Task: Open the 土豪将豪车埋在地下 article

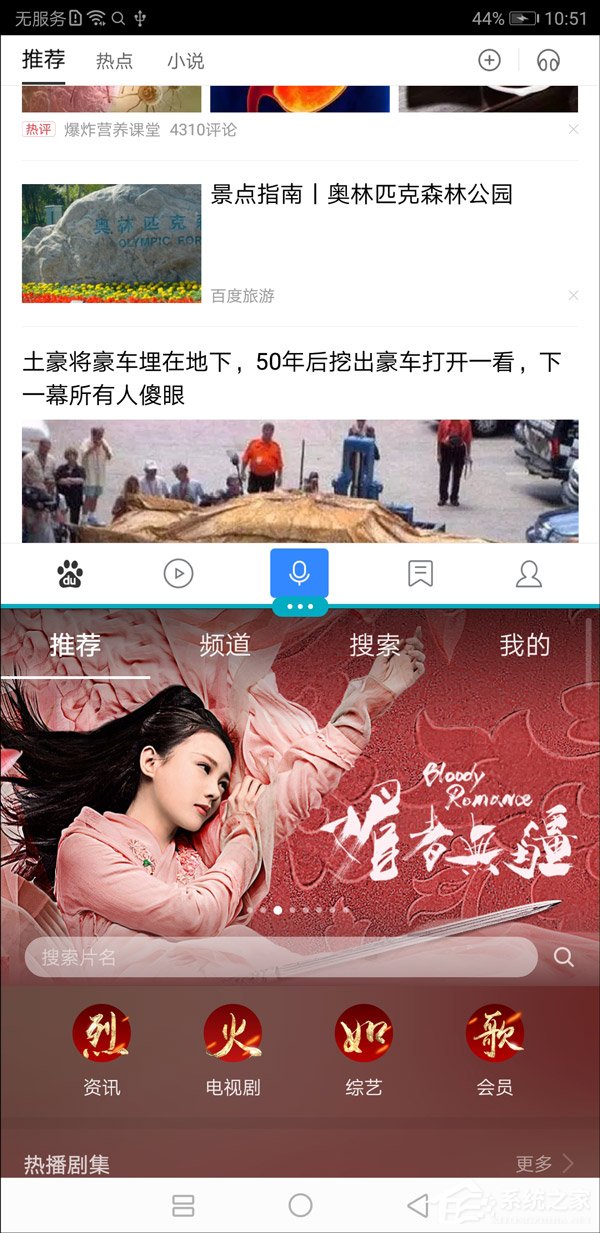Action: [x=292, y=378]
